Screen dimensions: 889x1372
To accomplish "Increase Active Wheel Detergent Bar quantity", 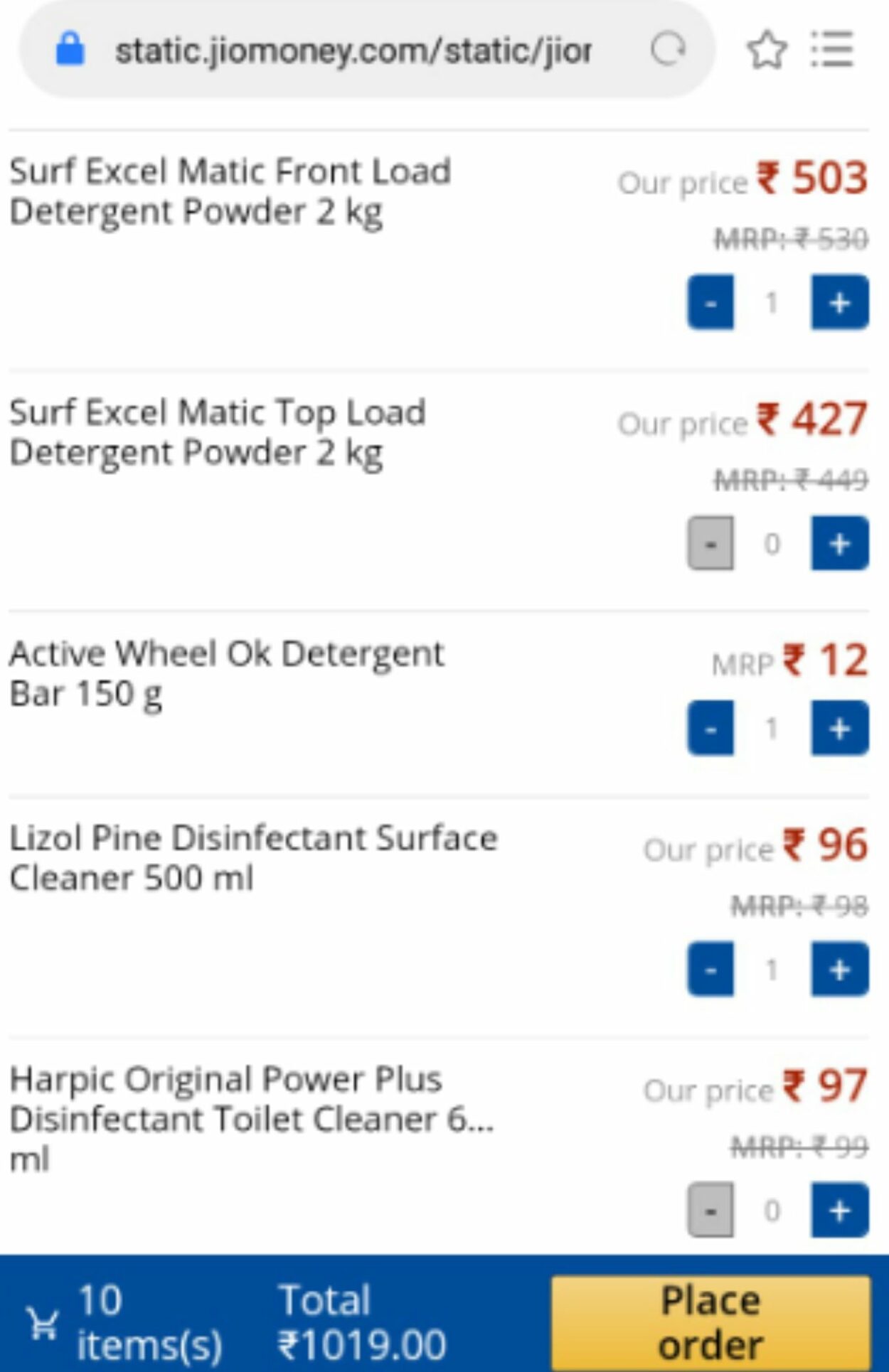I will pyautogui.click(x=839, y=729).
